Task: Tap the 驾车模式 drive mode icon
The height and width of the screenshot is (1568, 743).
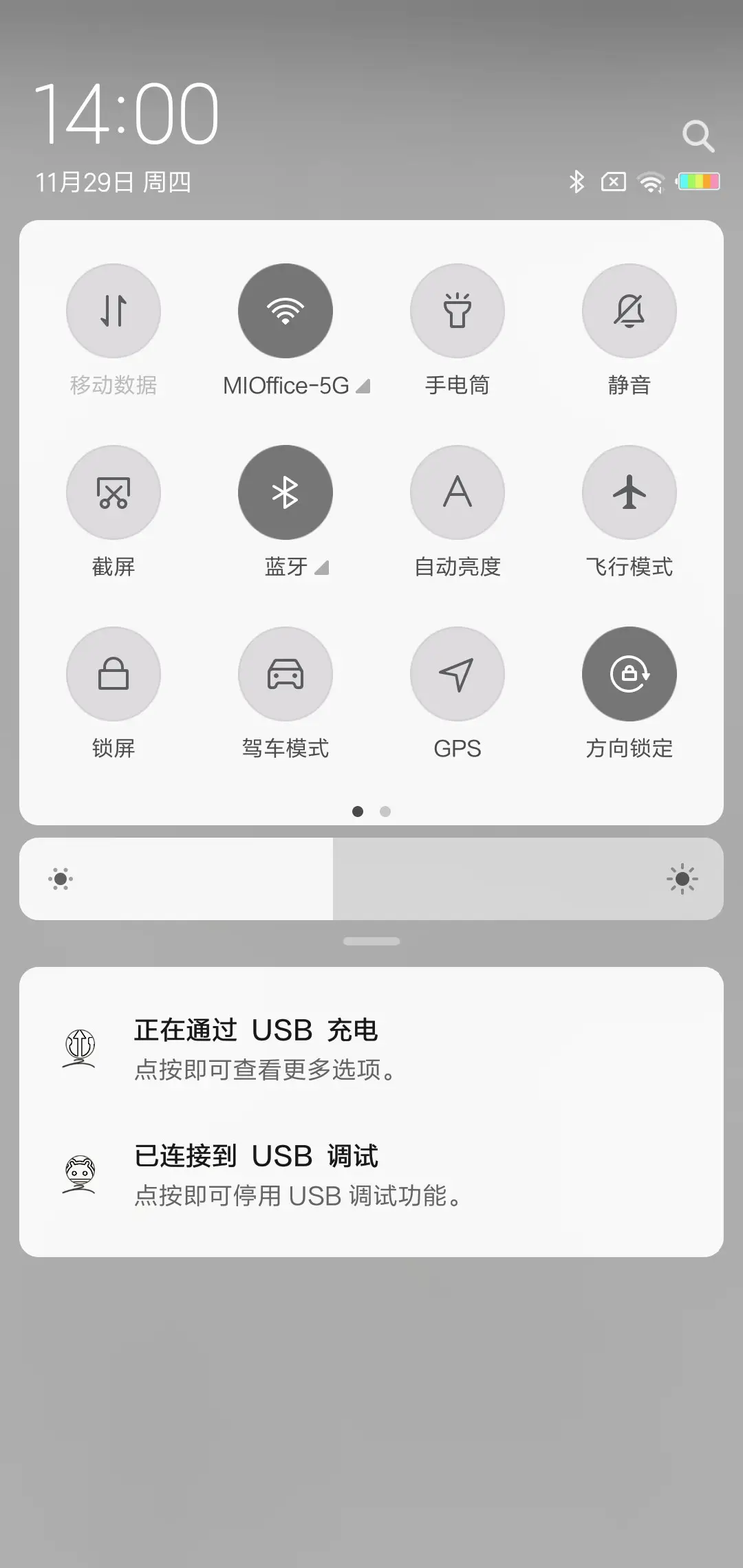Action: coord(286,675)
